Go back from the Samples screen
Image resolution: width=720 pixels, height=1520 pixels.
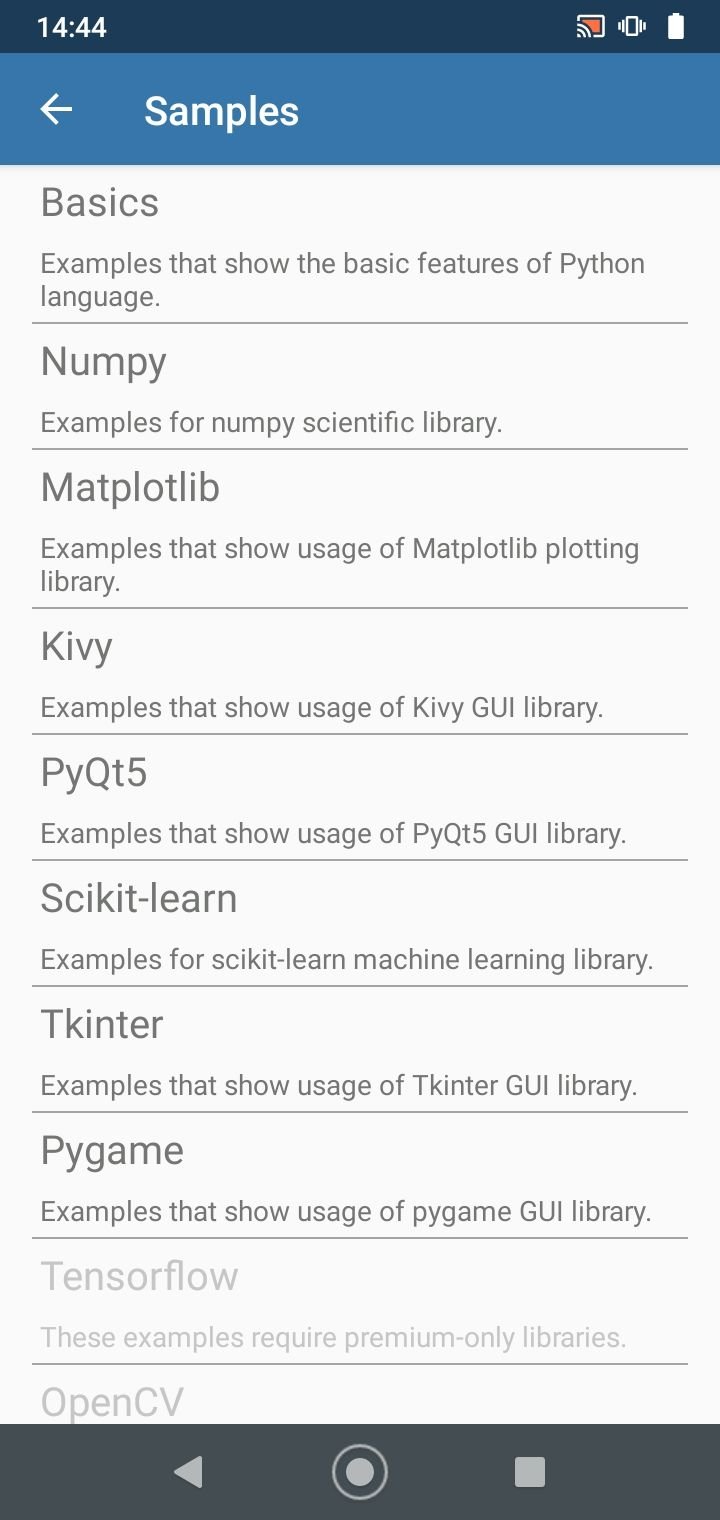pyautogui.click(x=56, y=110)
